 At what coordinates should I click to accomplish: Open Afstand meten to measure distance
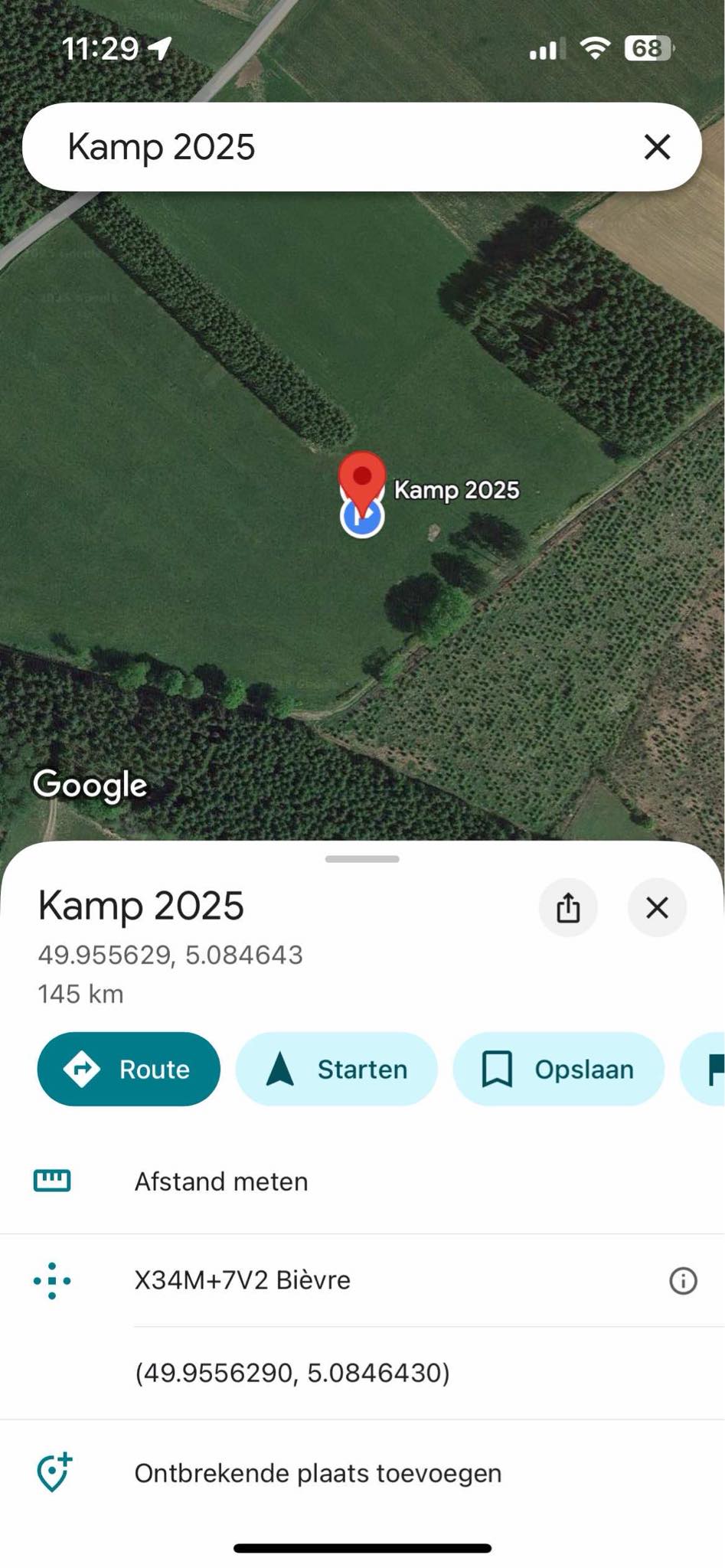[x=221, y=1181]
